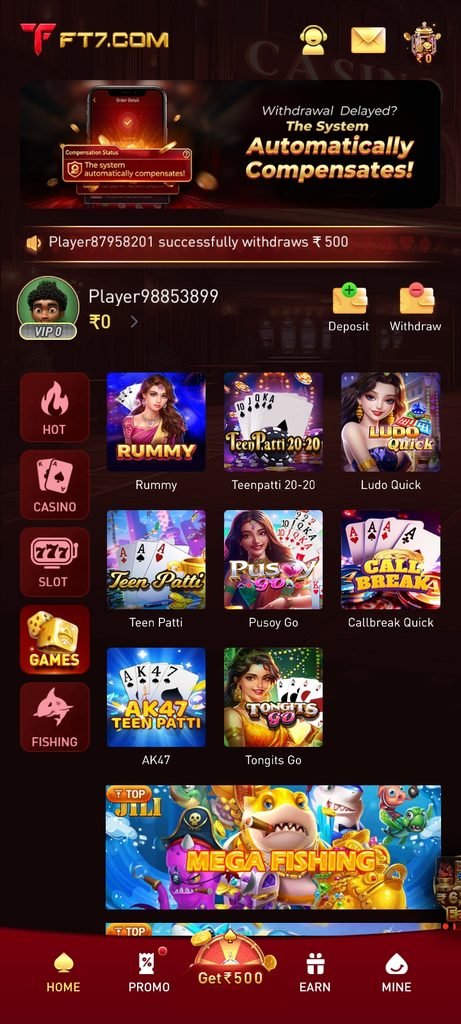Switch to the HOT category
This screenshot has width=461, height=1024.
54,407
